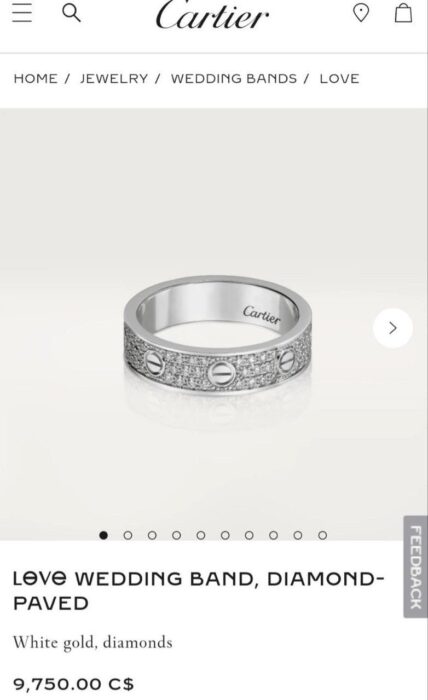Go to the Jewelry breadcrumb

(x=114, y=79)
